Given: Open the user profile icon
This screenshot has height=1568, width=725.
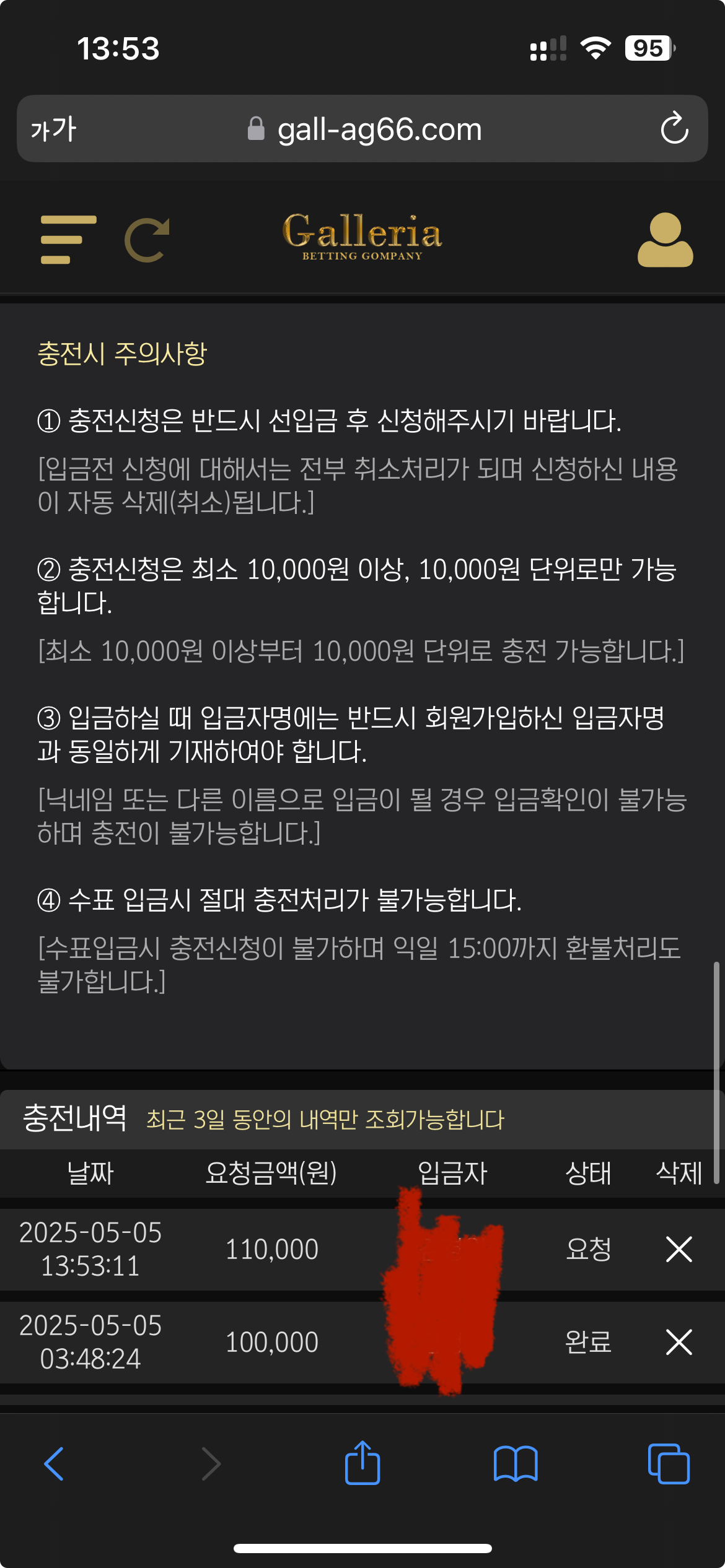Looking at the screenshot, I should click(665, 240).
